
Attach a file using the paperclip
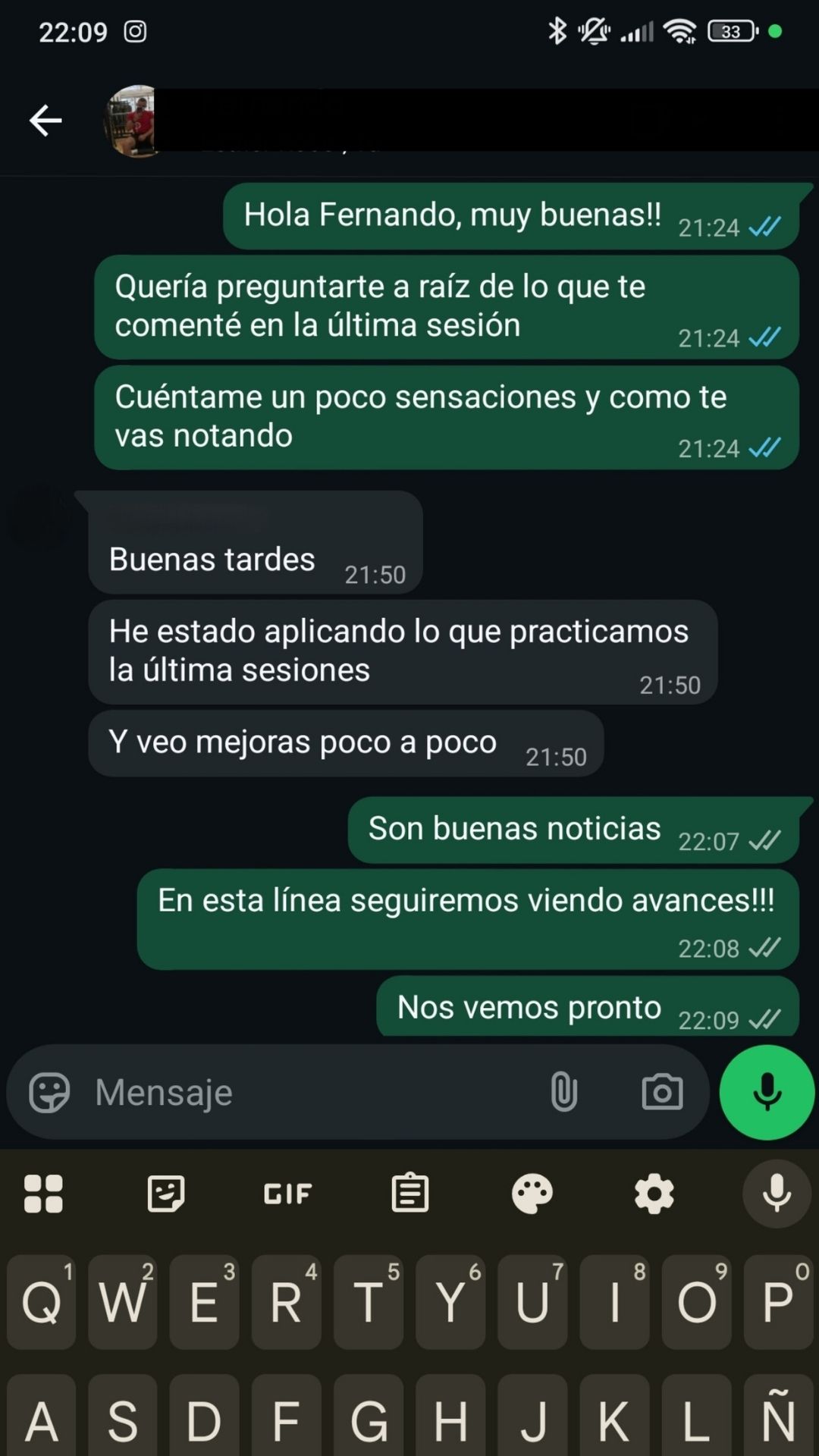click(x=564, y=1092)
